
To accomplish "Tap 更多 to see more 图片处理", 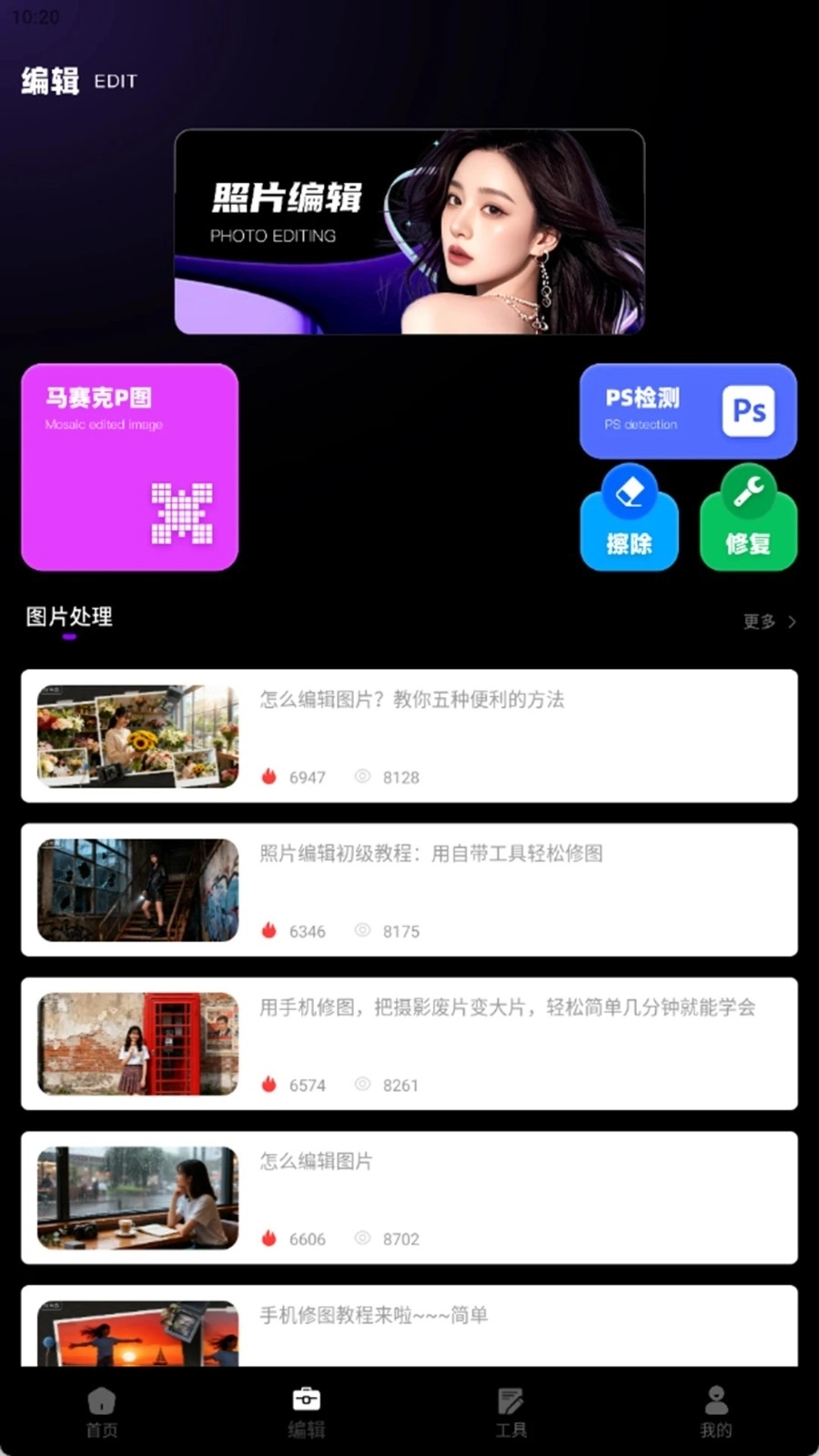I will (x=768, y=622).
